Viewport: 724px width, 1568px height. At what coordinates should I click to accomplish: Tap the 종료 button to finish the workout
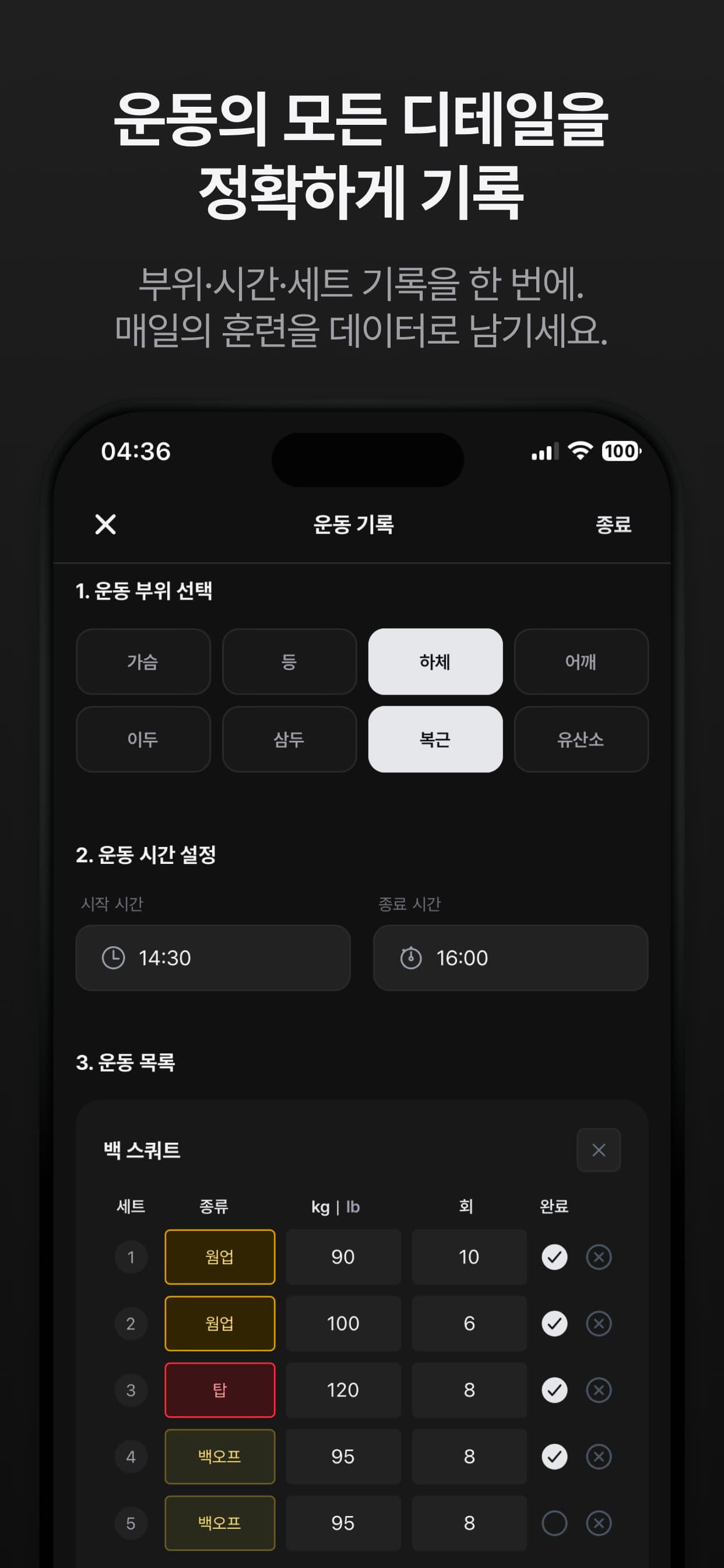[x=614, y=524]
